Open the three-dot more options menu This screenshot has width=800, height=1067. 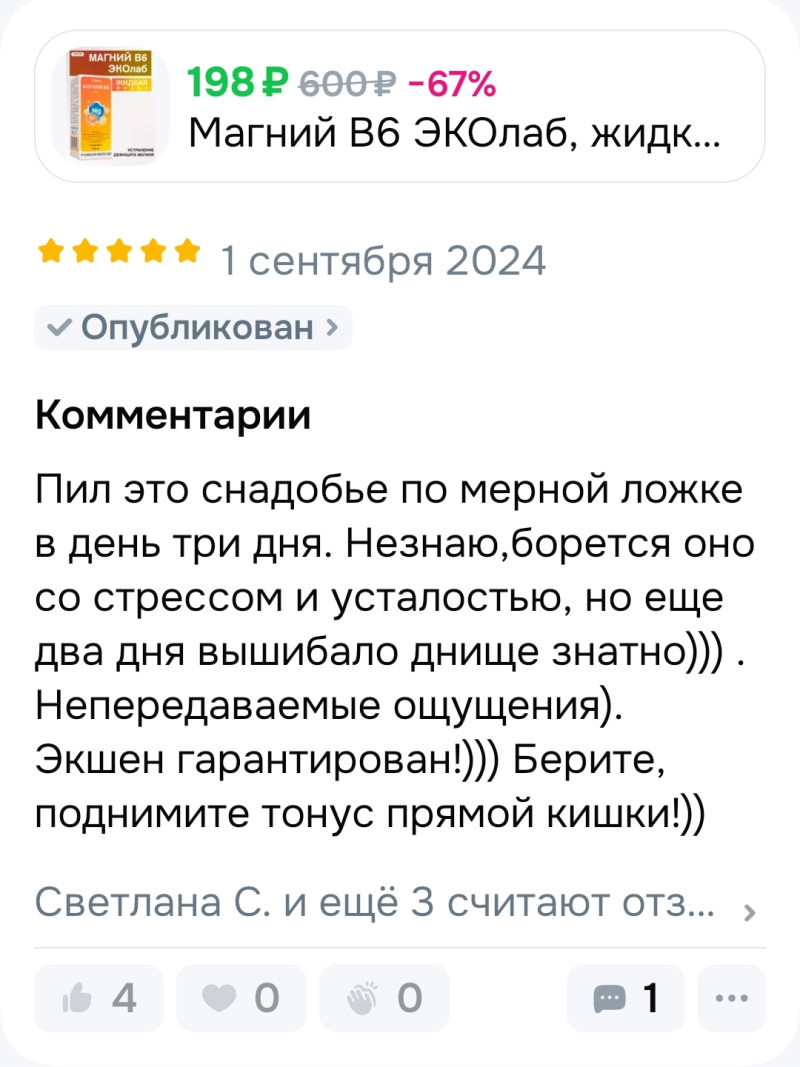coord(731,997)
